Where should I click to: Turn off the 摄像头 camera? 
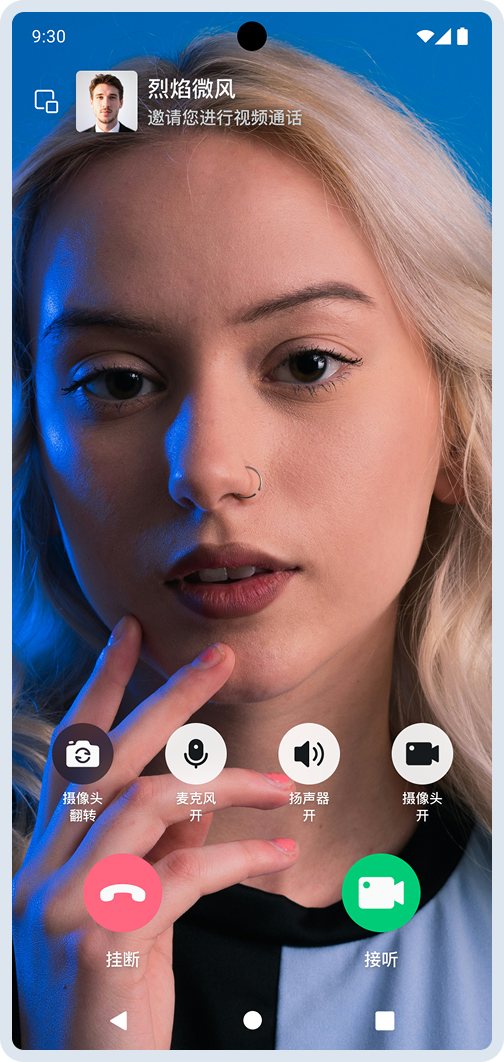(422, 753)
